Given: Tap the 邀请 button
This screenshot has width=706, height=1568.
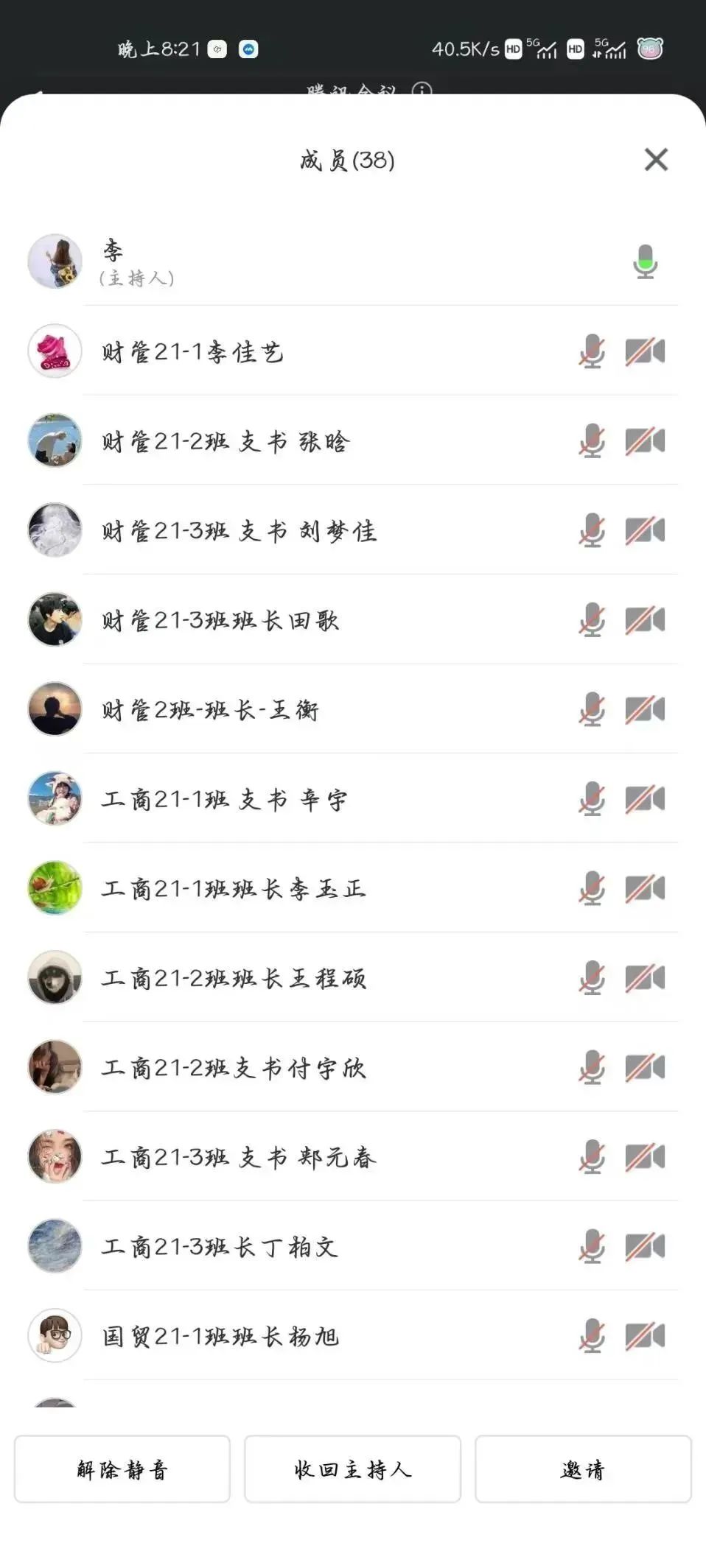Looking at the screenshot, I should 582,1469.
